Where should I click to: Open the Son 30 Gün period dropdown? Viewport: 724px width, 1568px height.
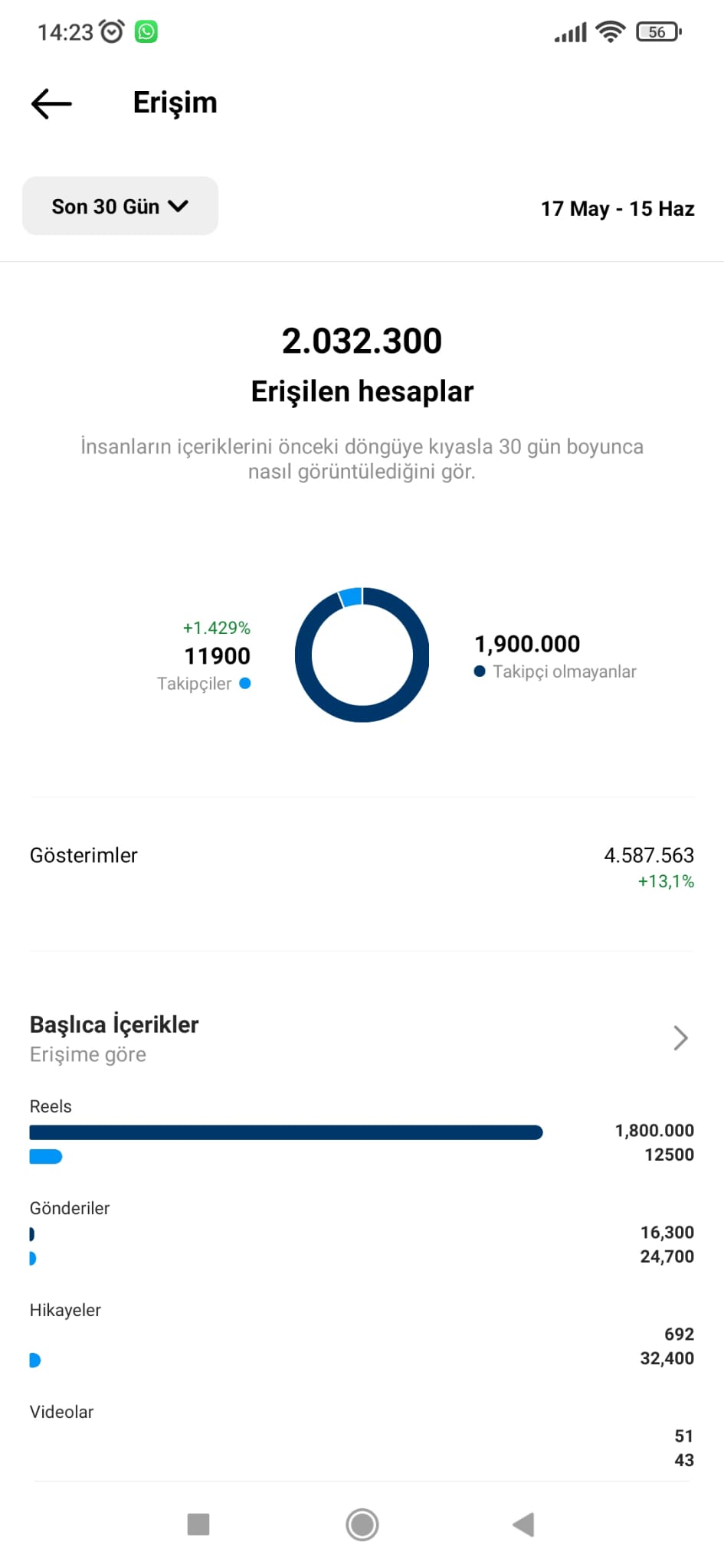tap(120, 206)
